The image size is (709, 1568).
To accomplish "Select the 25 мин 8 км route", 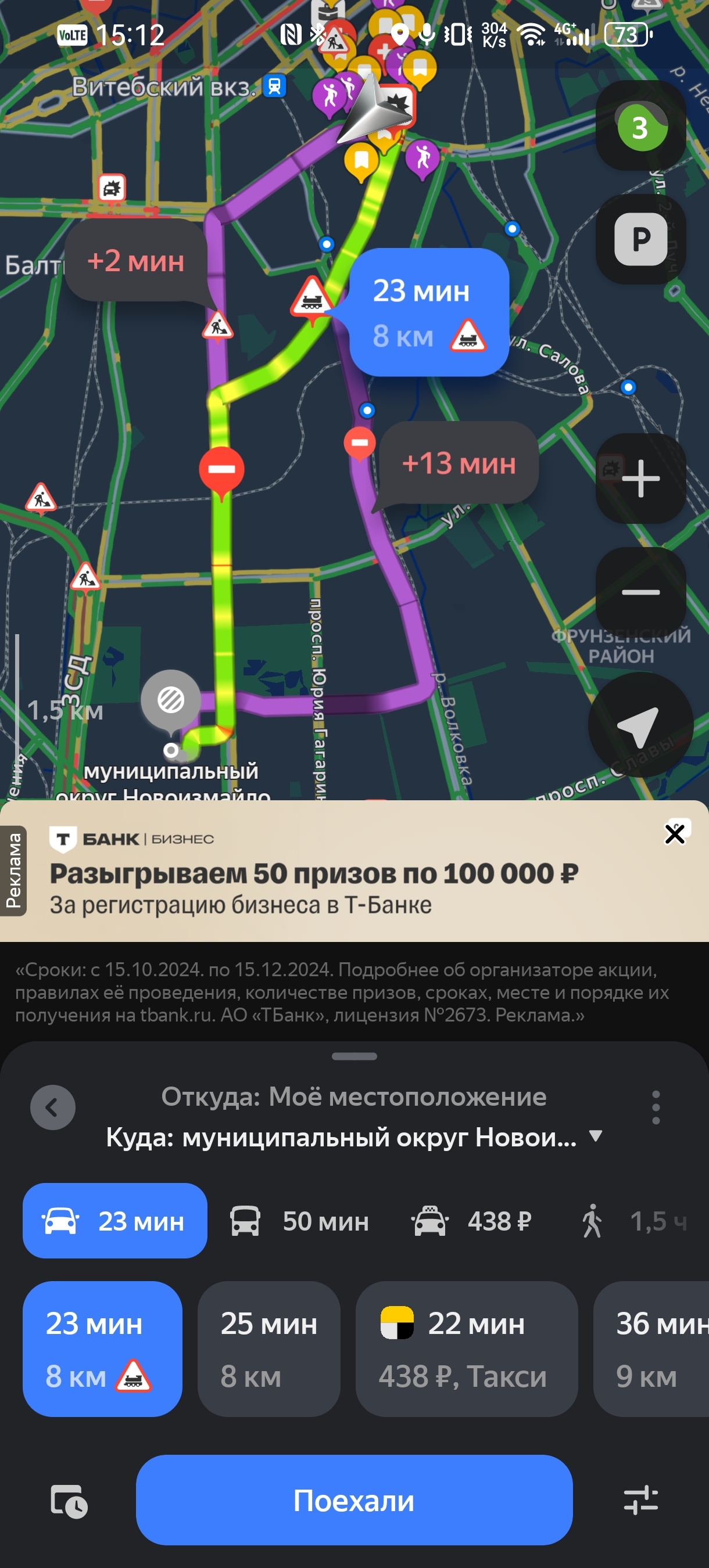I will [x=268, y=1349].
